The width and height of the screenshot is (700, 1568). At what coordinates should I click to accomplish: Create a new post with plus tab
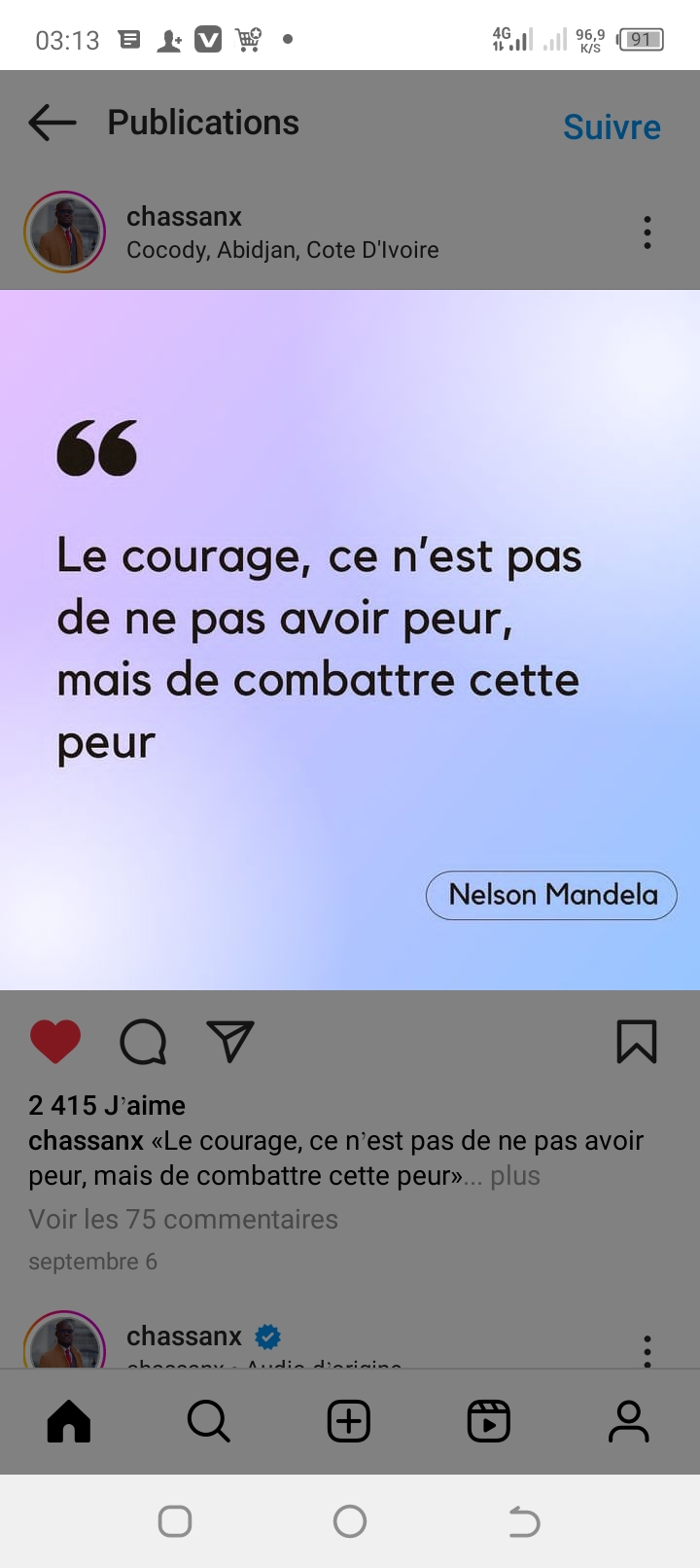349,1421
